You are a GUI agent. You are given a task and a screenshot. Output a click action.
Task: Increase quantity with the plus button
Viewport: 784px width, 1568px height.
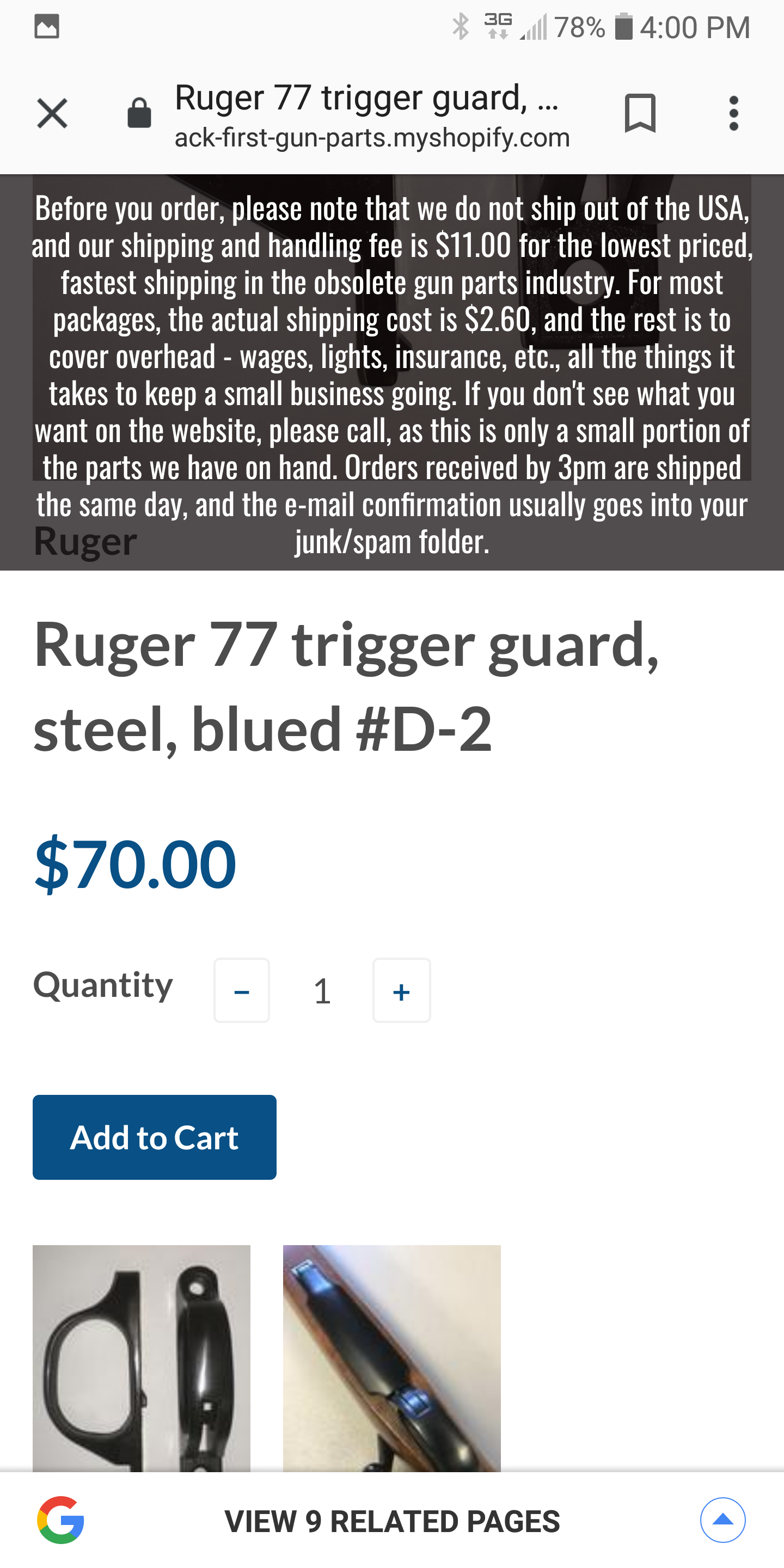click(x=402, y=990)
